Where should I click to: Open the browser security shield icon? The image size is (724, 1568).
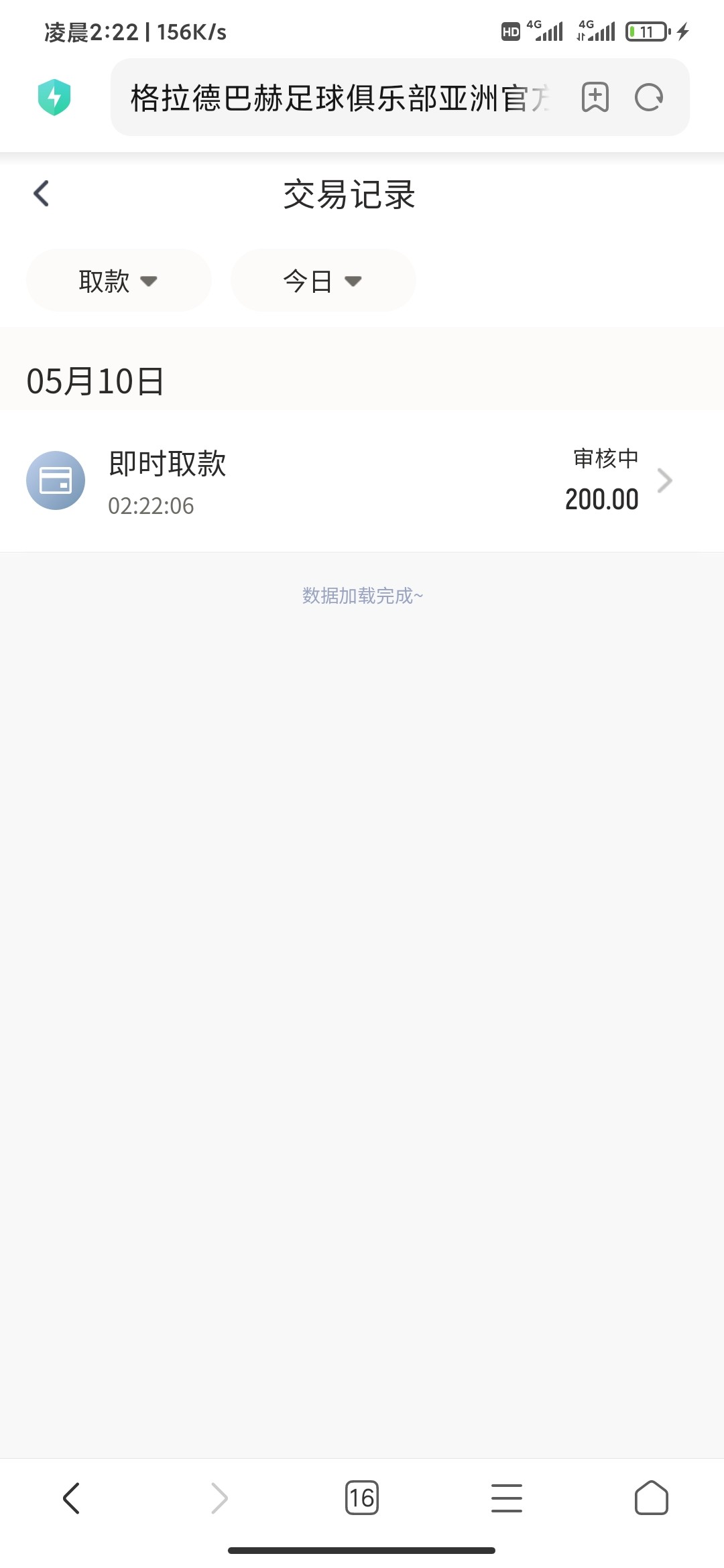coord(54,97)
